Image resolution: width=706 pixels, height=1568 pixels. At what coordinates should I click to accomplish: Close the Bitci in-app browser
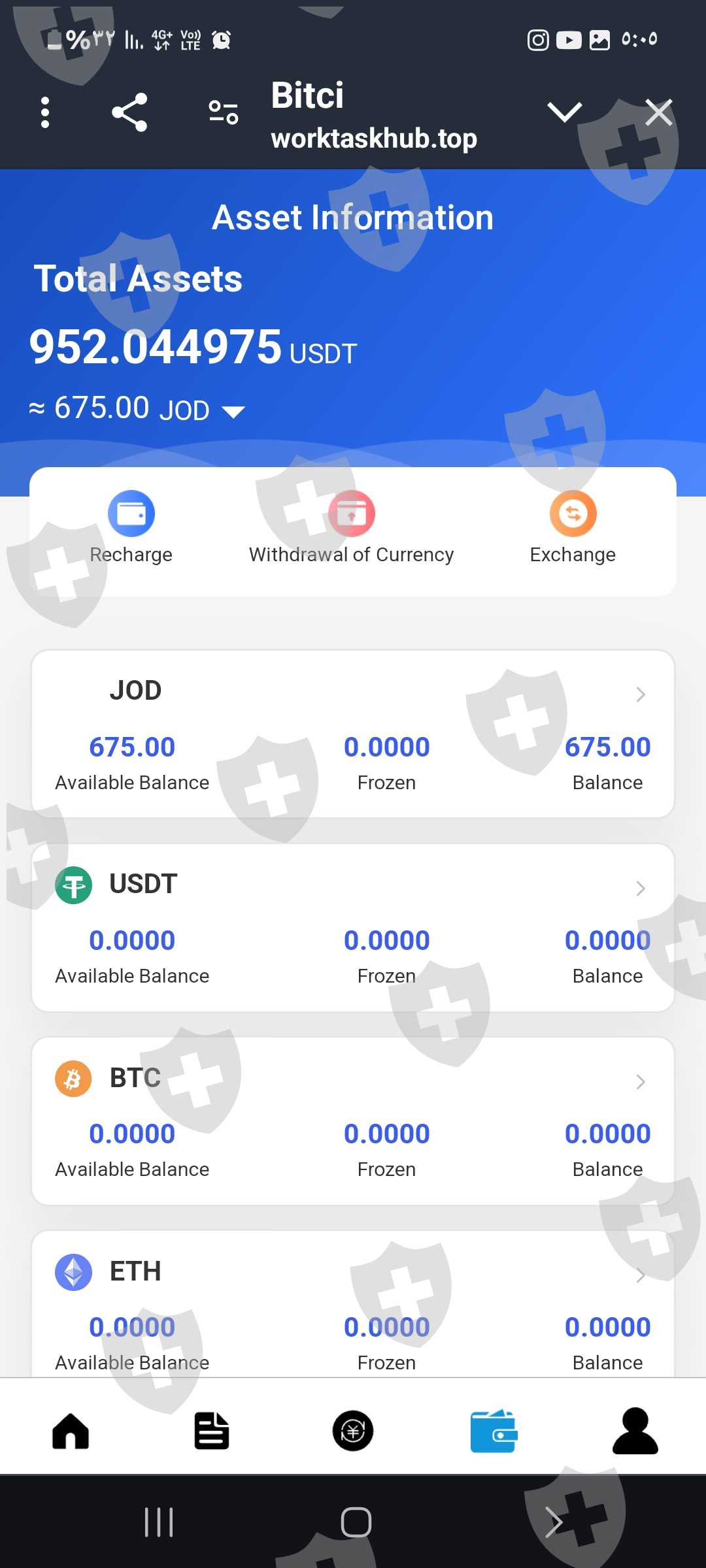point(658,112)
